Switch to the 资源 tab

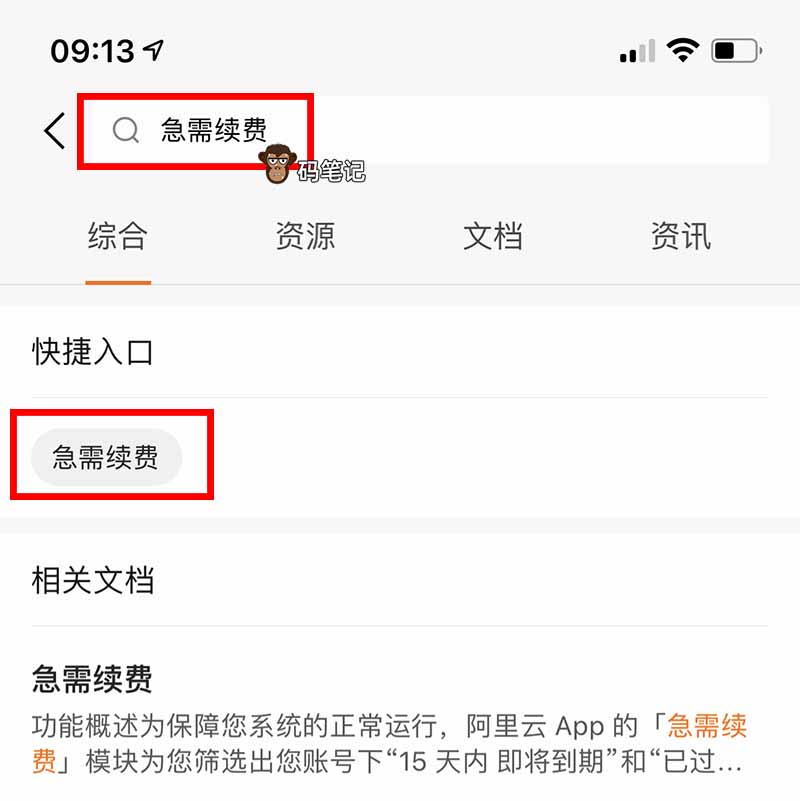305,237
